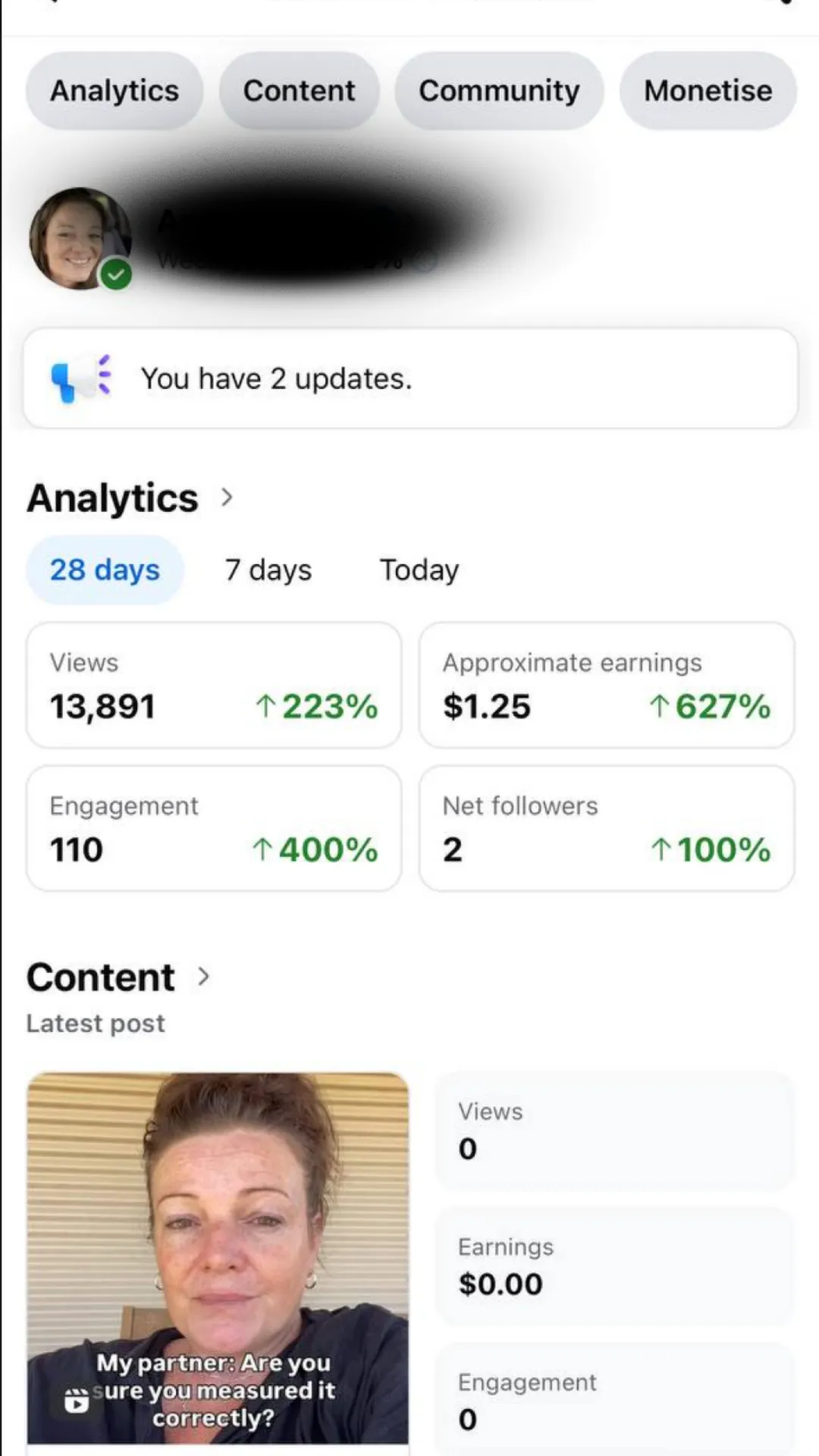Go to the Monetise chip

coord(708,91)
